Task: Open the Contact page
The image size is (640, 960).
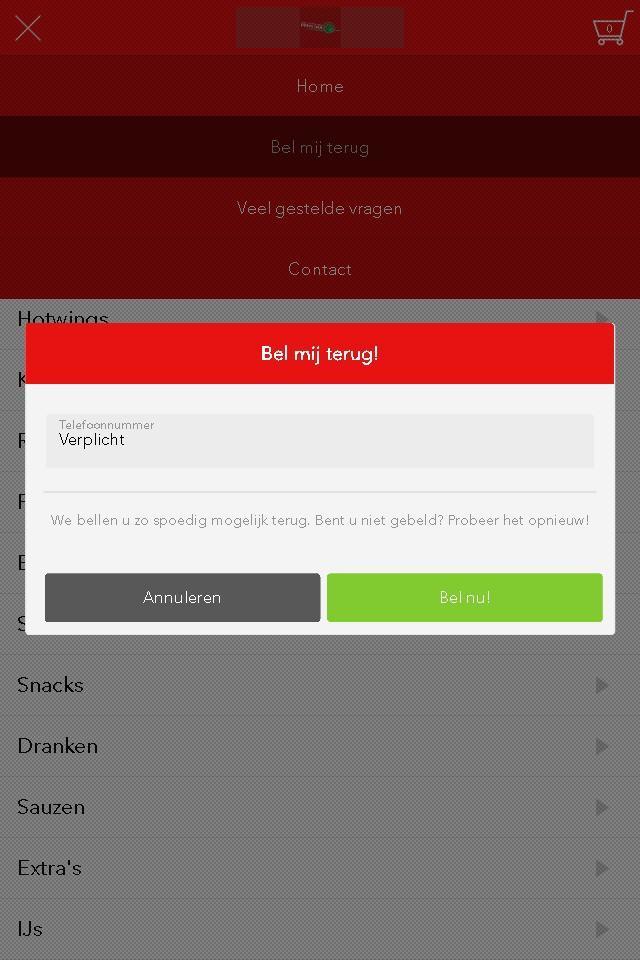Action: pyautogui.click(x=320, y=269)
